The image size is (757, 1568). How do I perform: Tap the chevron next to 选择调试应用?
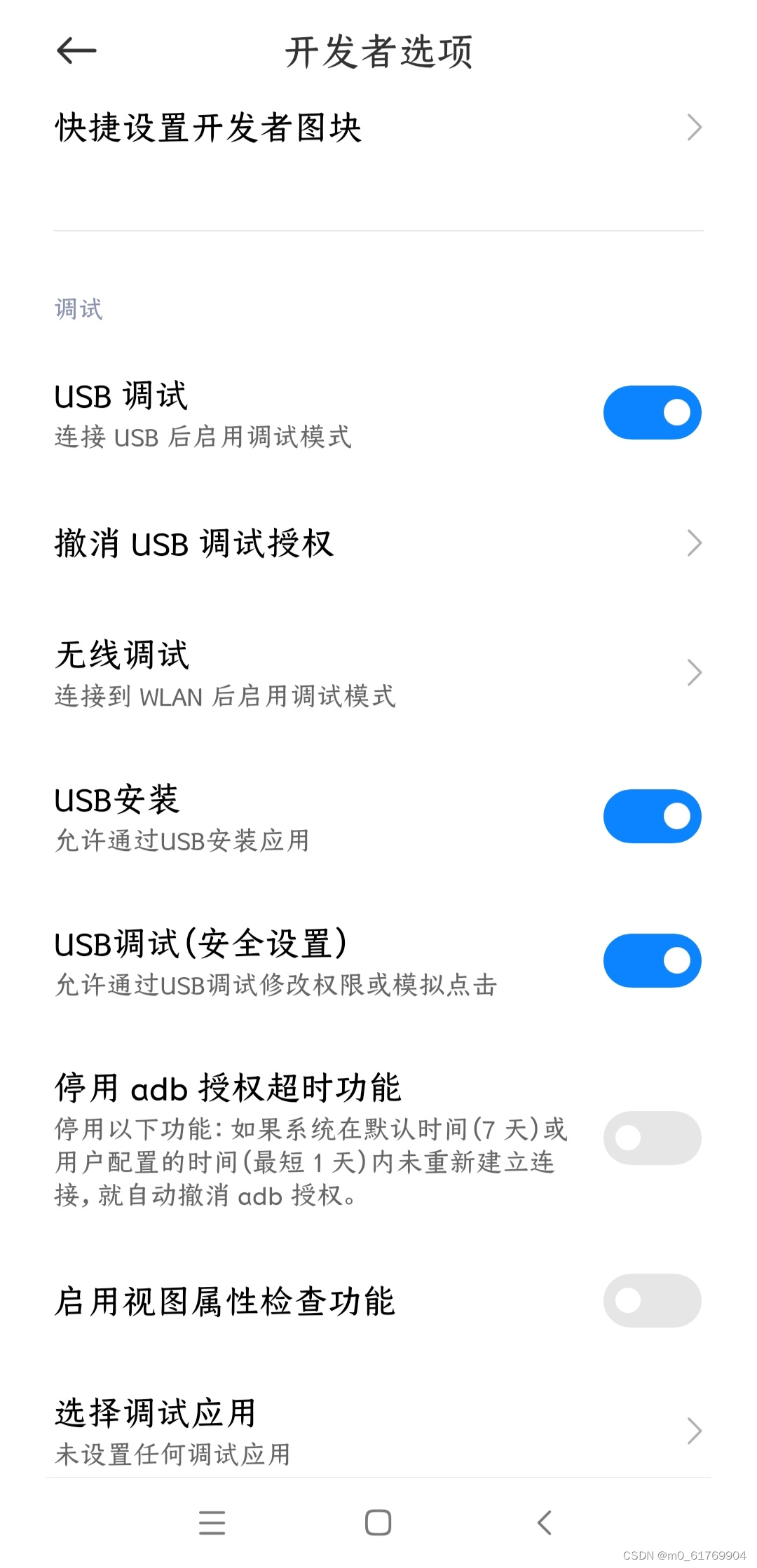click(693, 1430)
